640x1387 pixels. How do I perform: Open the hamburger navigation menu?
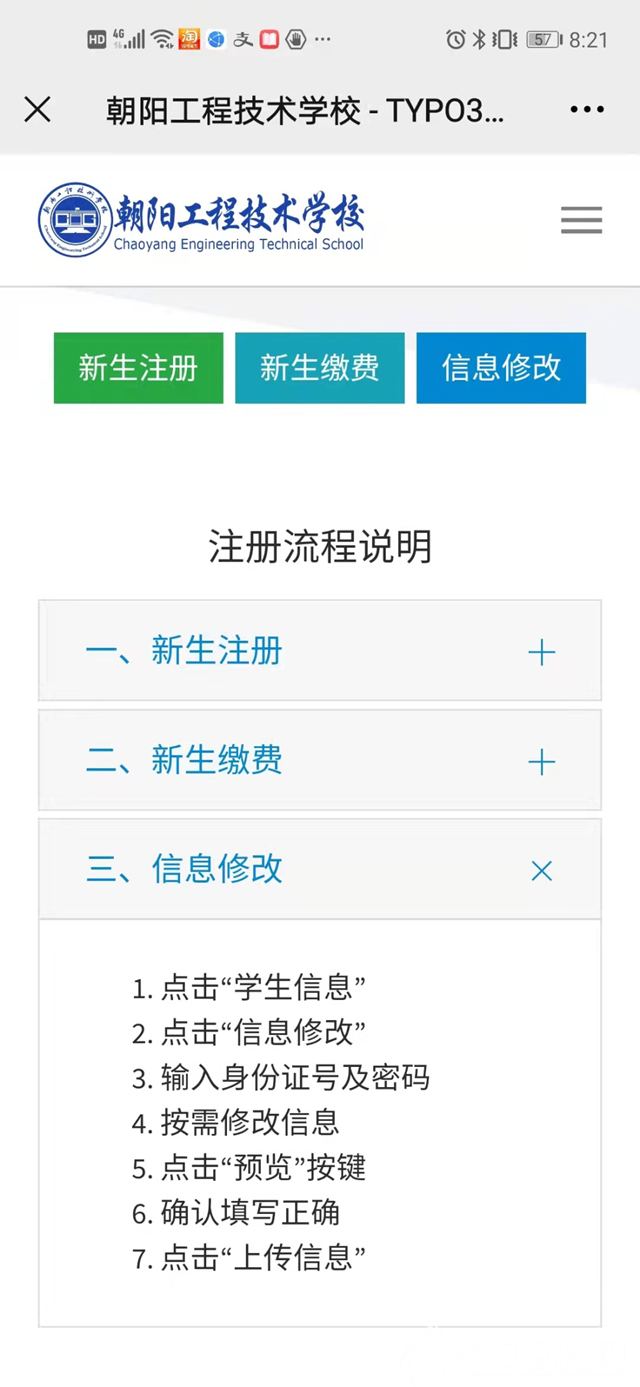coord(581,220)
